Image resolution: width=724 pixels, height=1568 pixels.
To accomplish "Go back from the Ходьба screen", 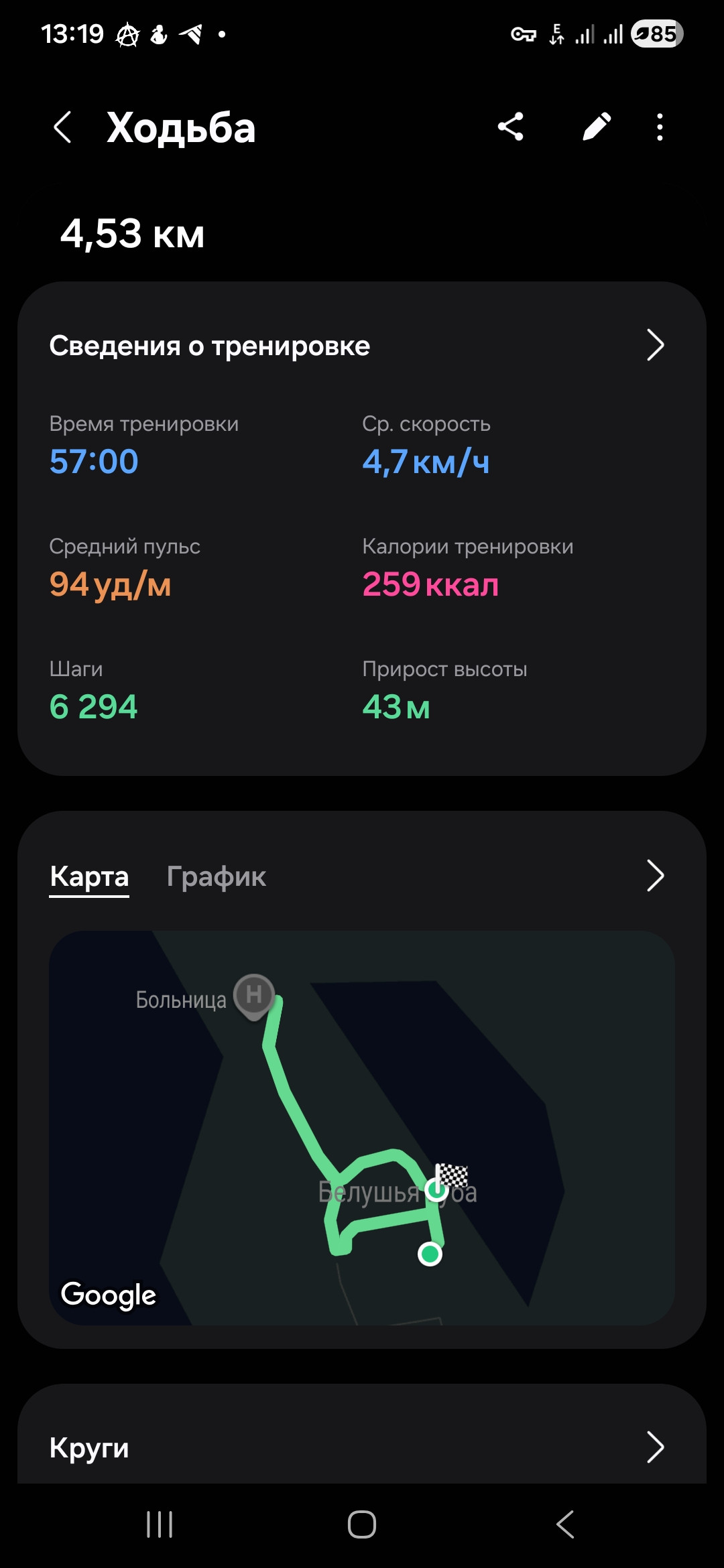I will [x=62, y=127].
